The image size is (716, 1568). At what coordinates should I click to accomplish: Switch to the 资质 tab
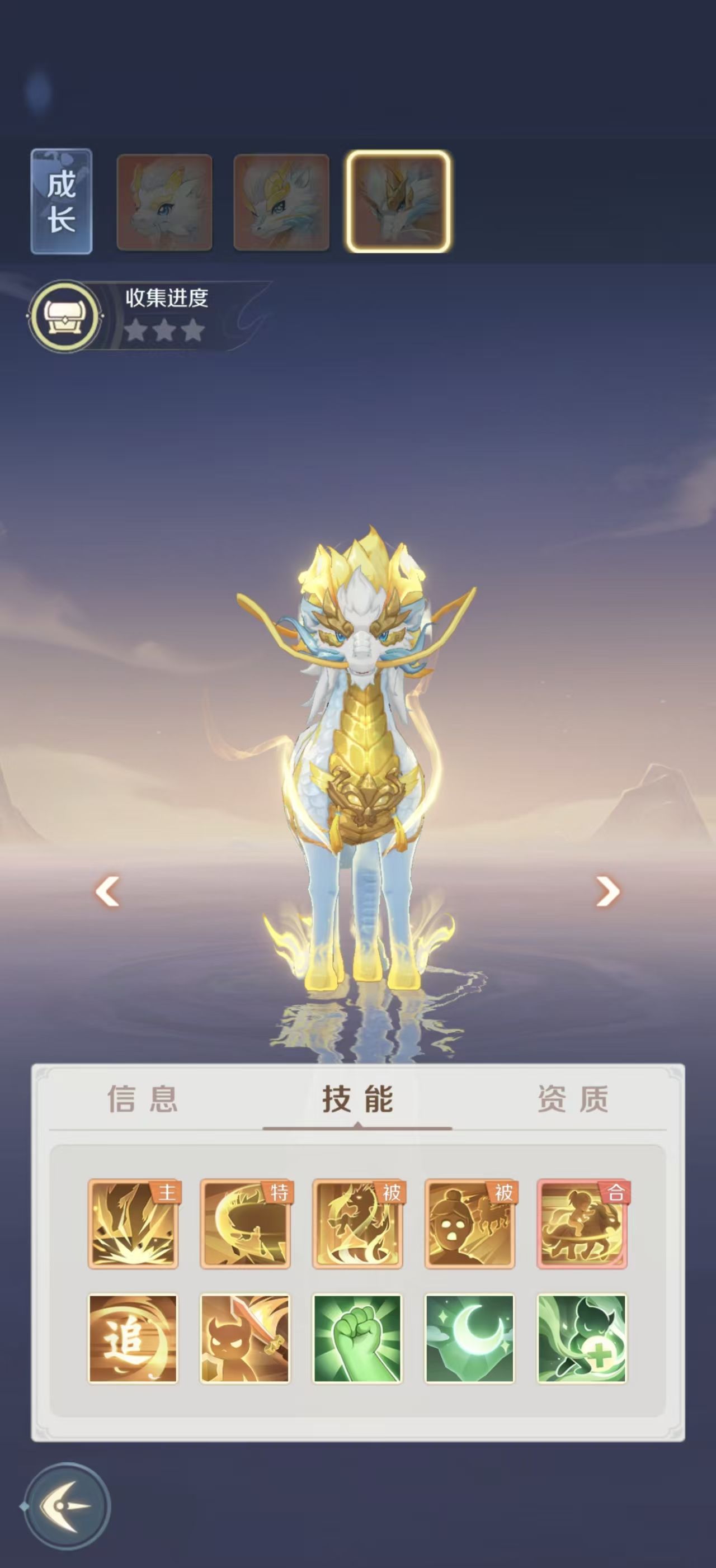(x=572, y=1099)
